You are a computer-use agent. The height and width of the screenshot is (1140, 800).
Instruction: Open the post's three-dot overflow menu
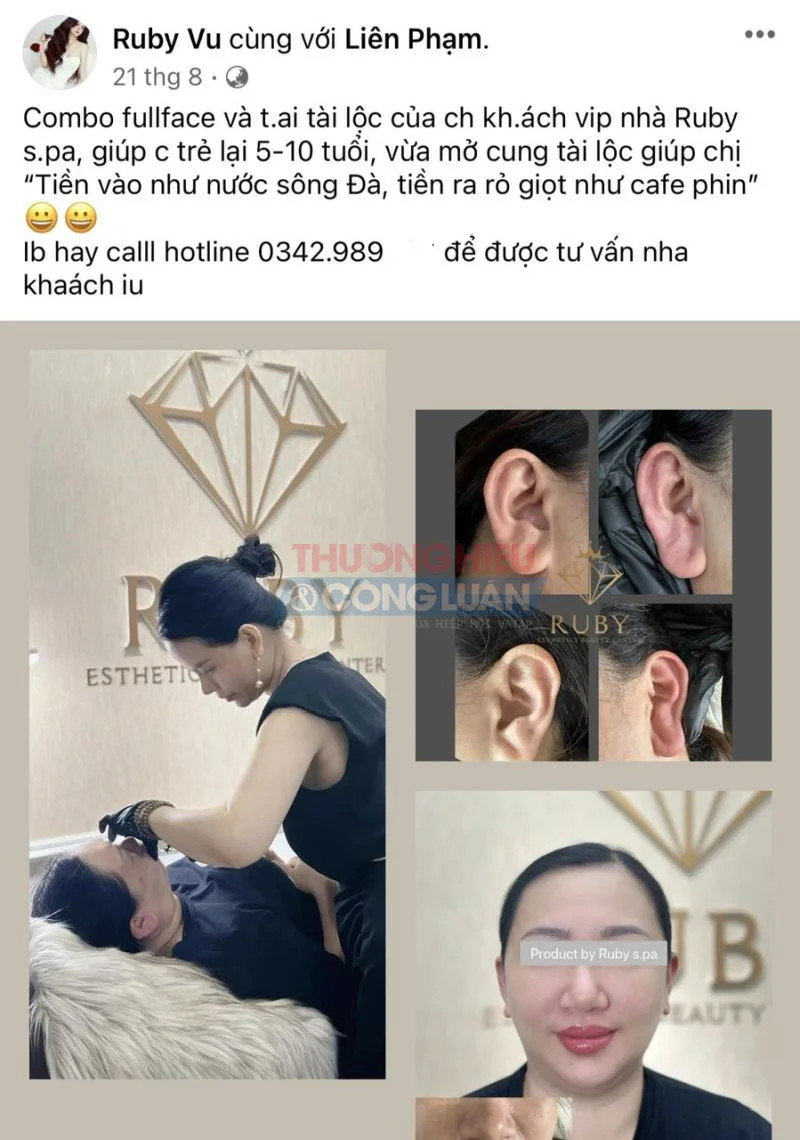759,35
